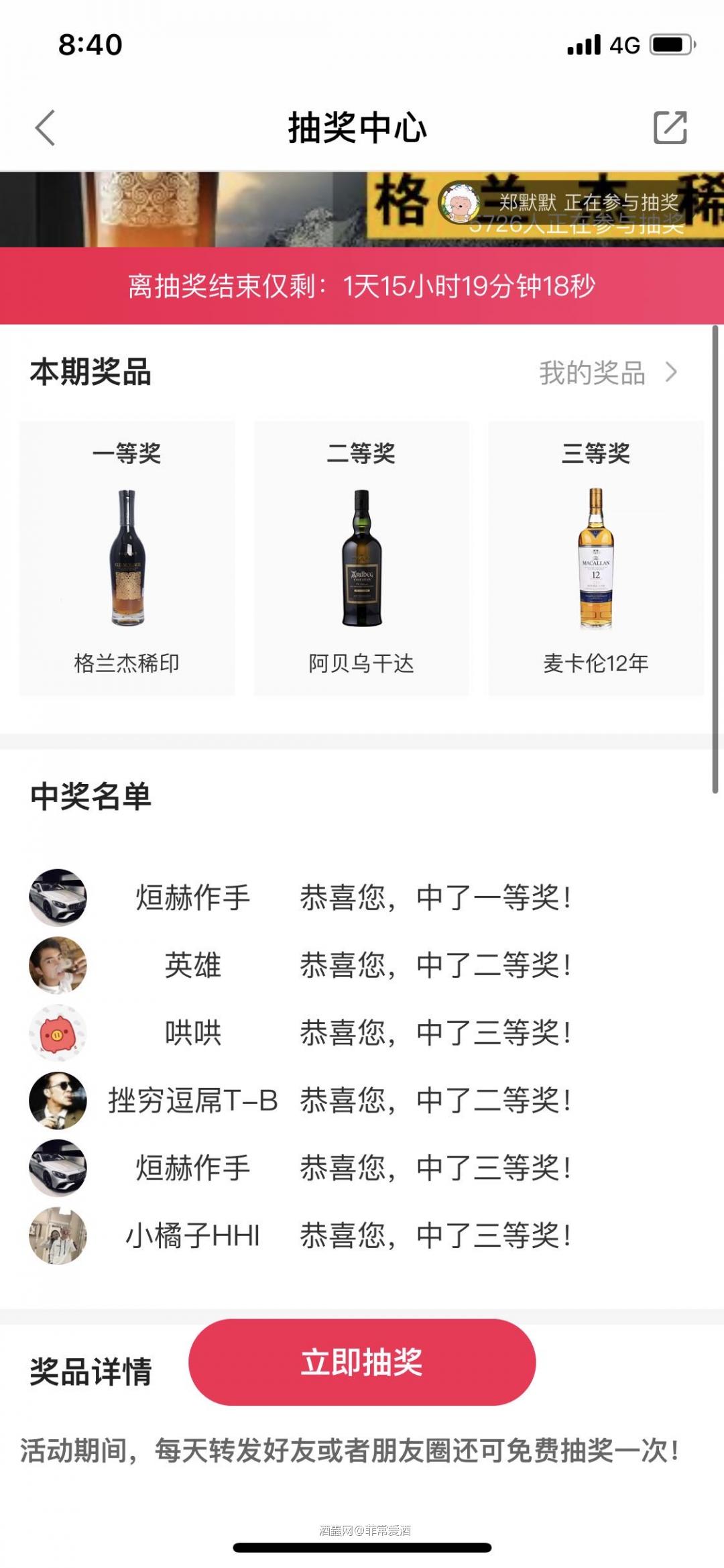Tap 英雄's avatar photo
Image resolution: width=724 pixels, height=1568 pixels.
[x=58, y=966]
